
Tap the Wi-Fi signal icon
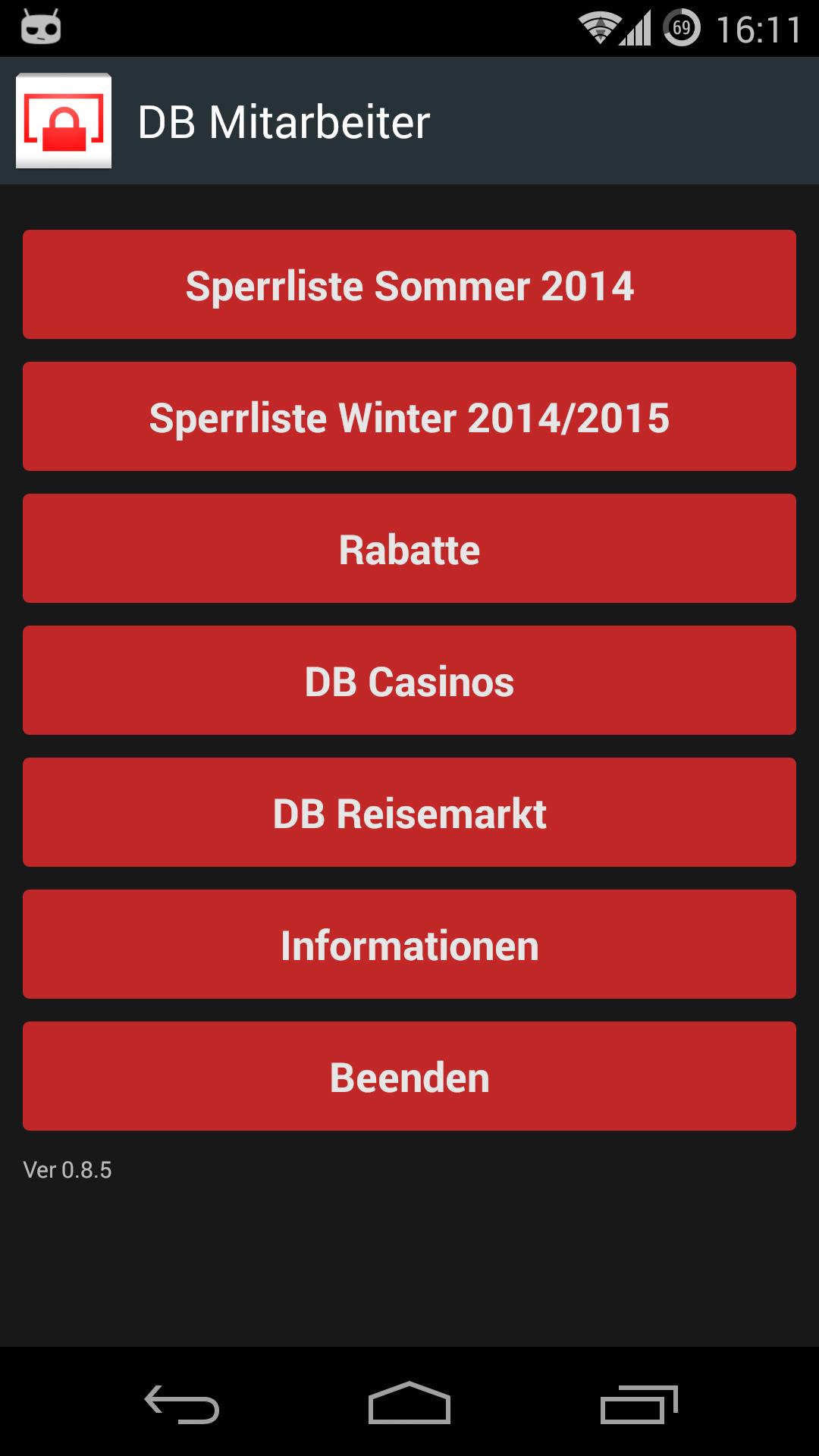599,27
